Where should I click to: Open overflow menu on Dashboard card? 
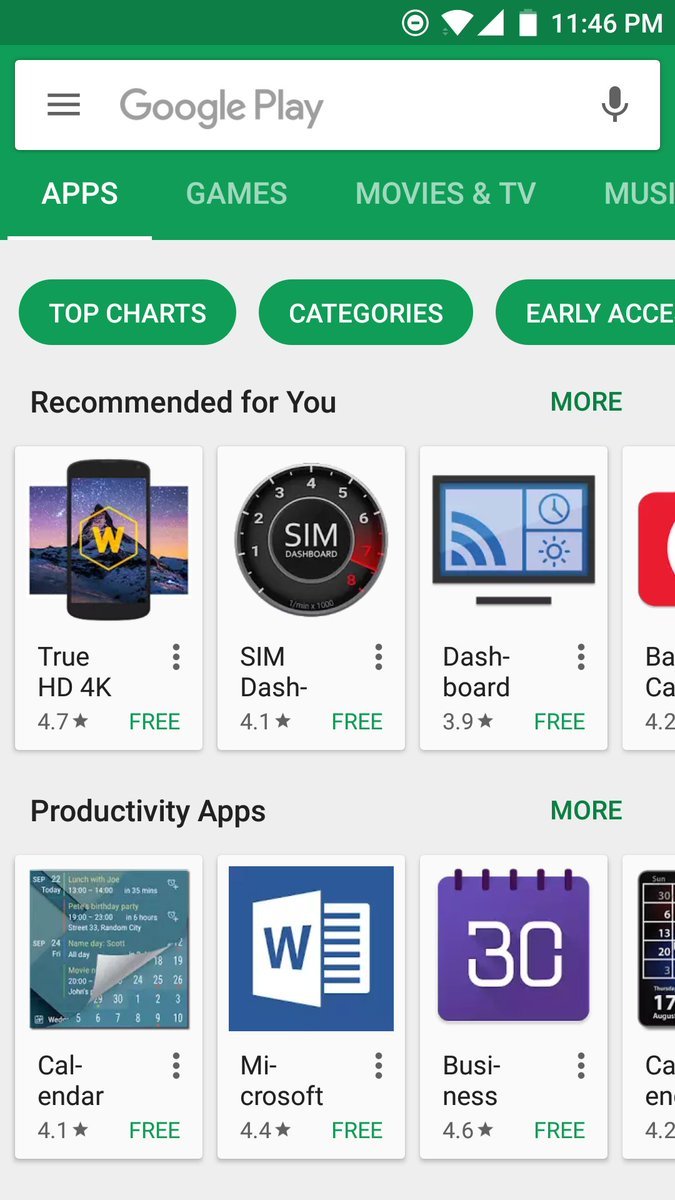(581, 657)
